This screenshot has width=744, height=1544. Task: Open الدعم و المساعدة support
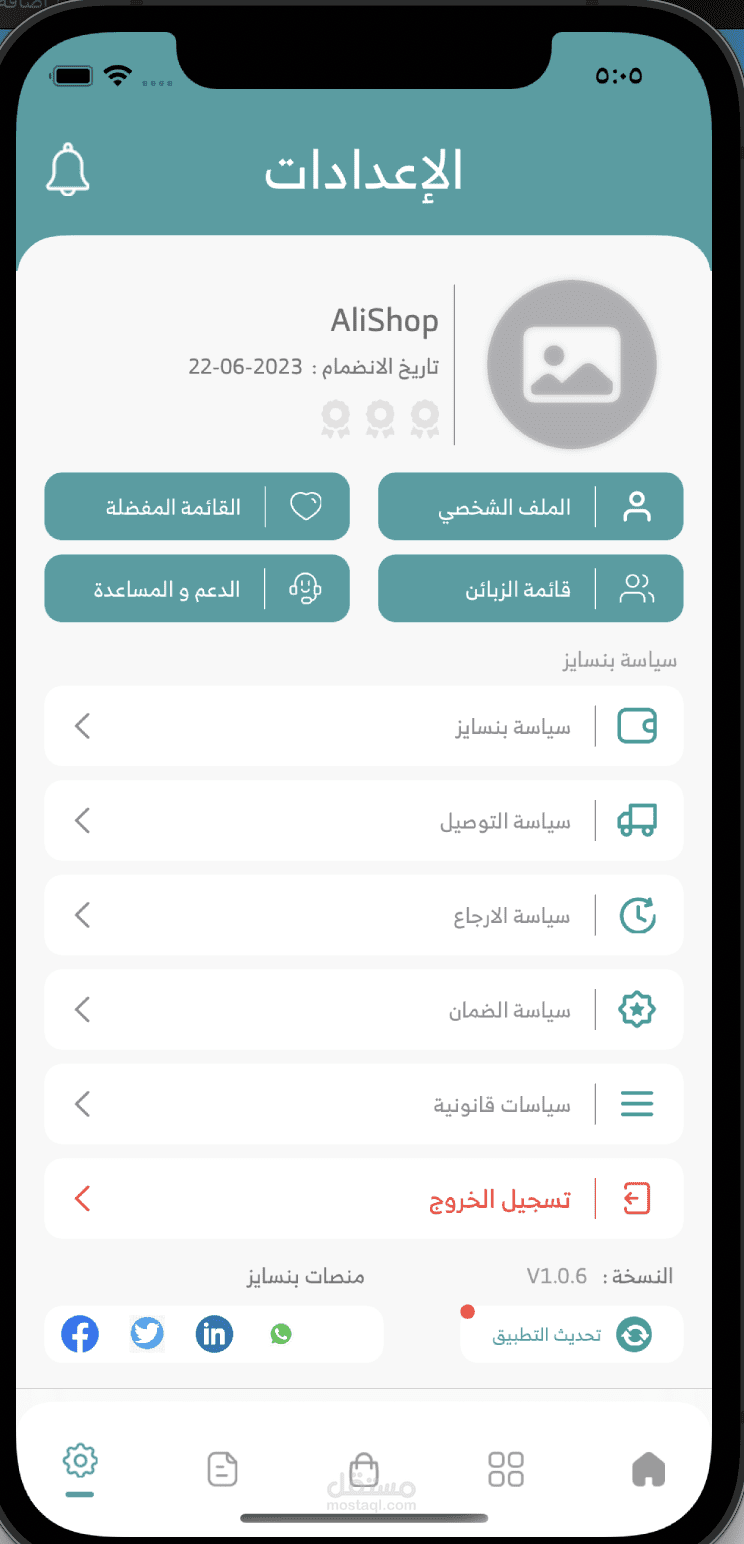[197, 588]
